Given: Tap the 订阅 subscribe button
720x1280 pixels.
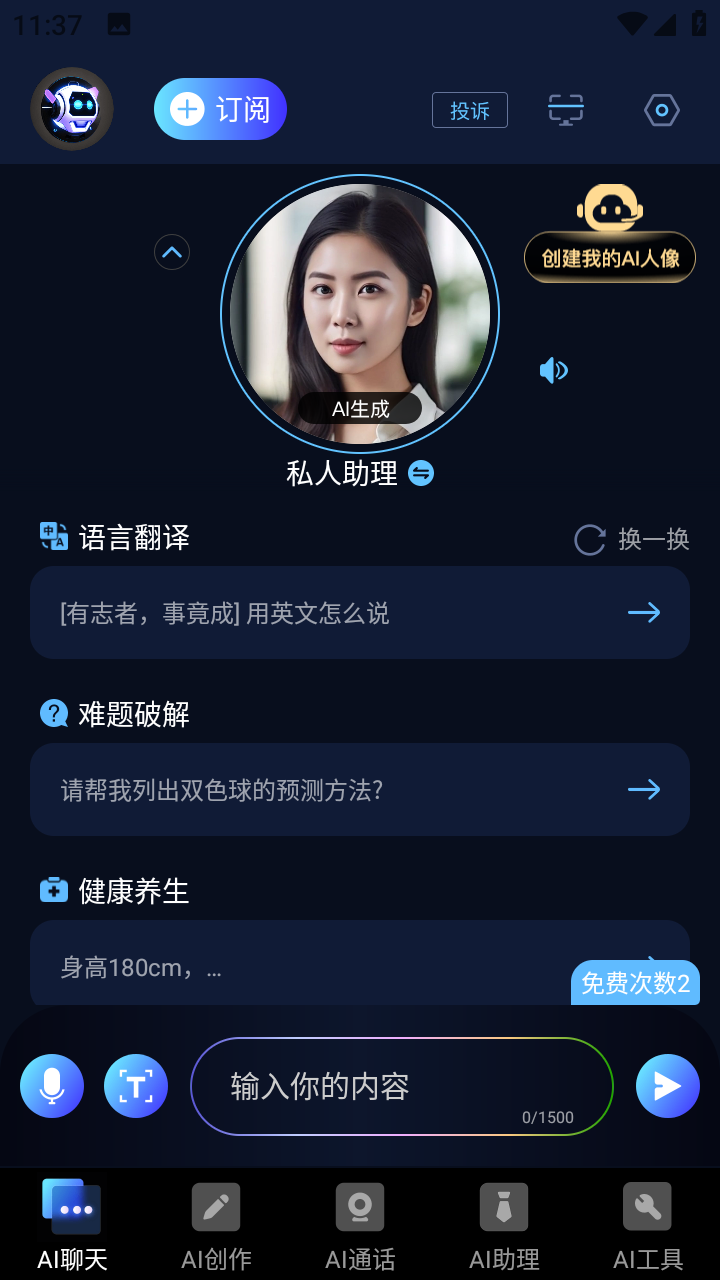Looking at the screenshot, I should tap(220, 109).
